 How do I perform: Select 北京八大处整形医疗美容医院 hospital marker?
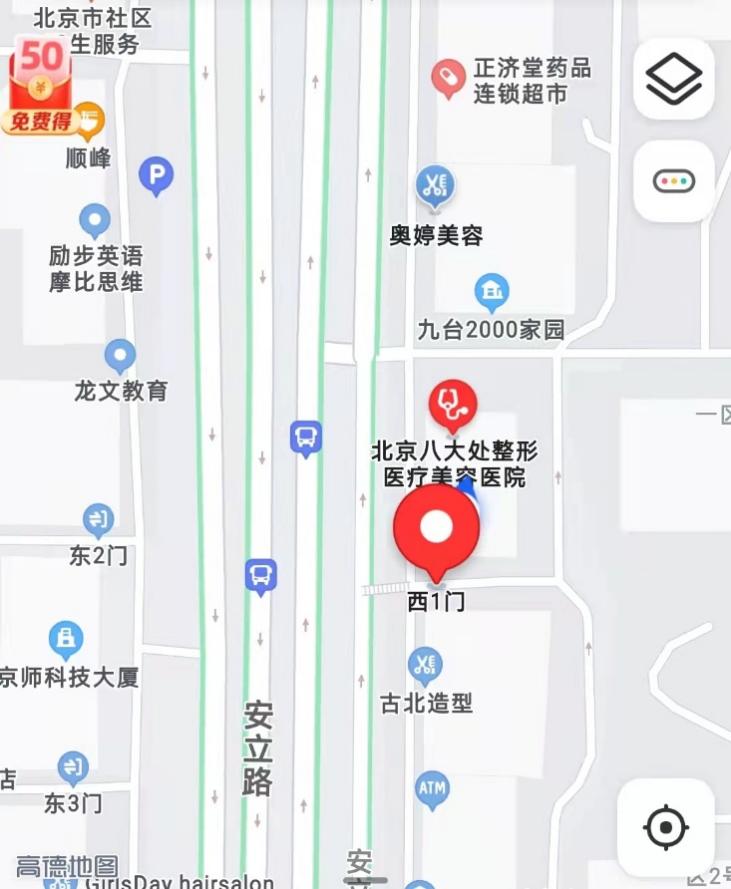452,403
